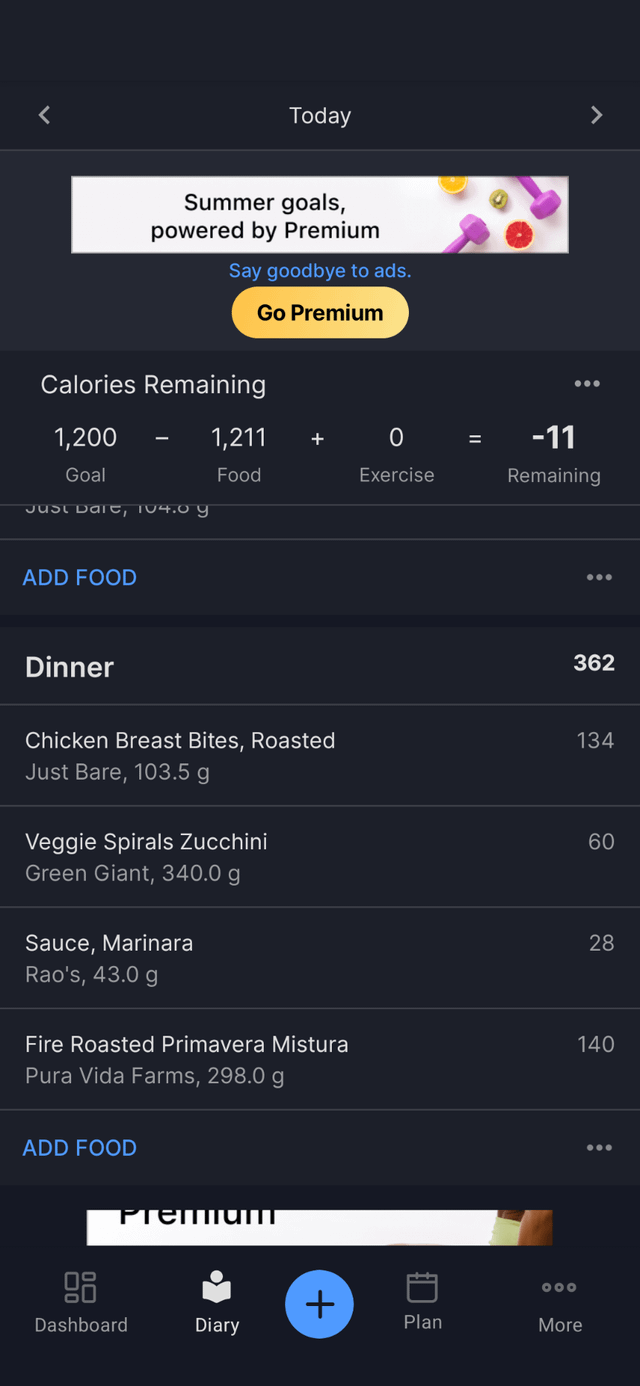Screen dimensions: 640x1386
Task: Open Fire Roasted Primavera Mistura entry
Action: coord(320,1059)
